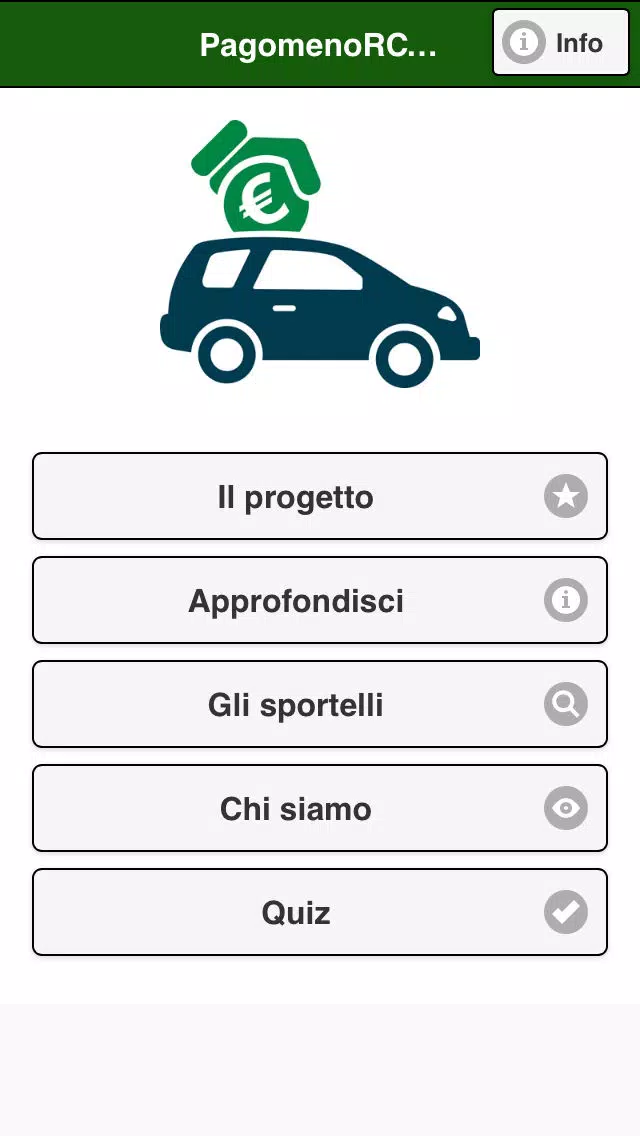
Task: Select the Approfondisci option
Action: [x=320, y=600]
